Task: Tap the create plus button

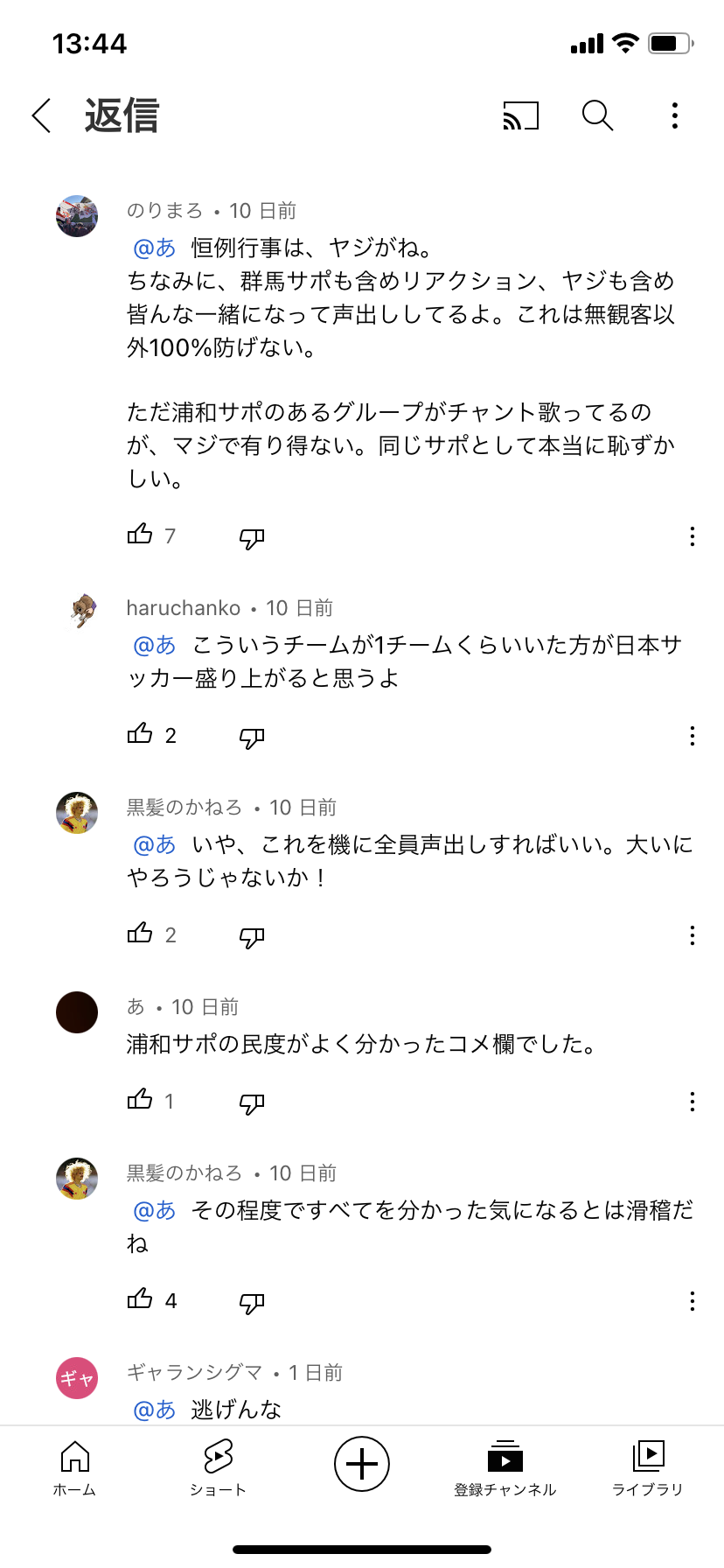Action: [362, 1464]
